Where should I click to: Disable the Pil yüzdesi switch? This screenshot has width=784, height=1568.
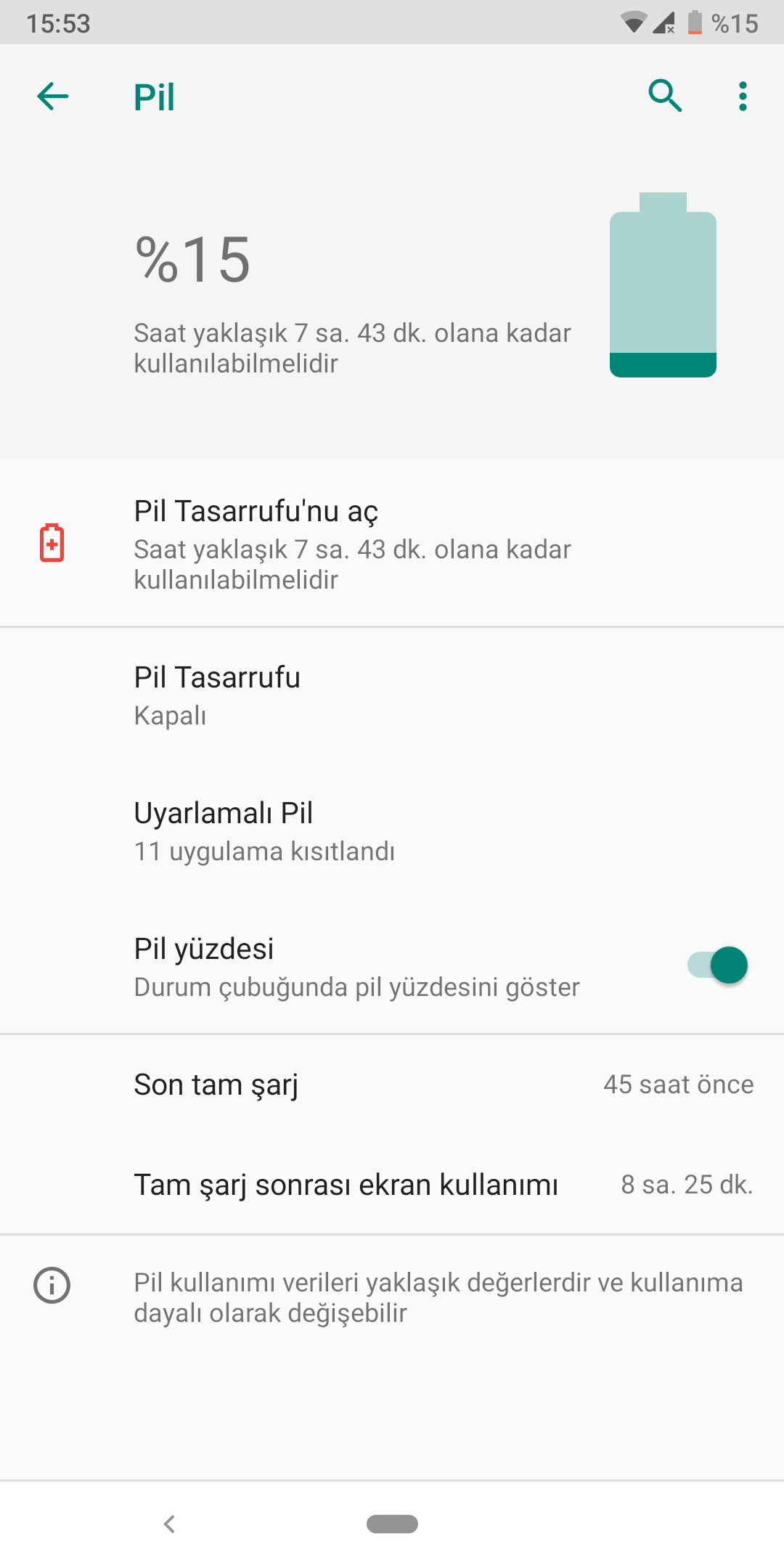coord(717,965)
